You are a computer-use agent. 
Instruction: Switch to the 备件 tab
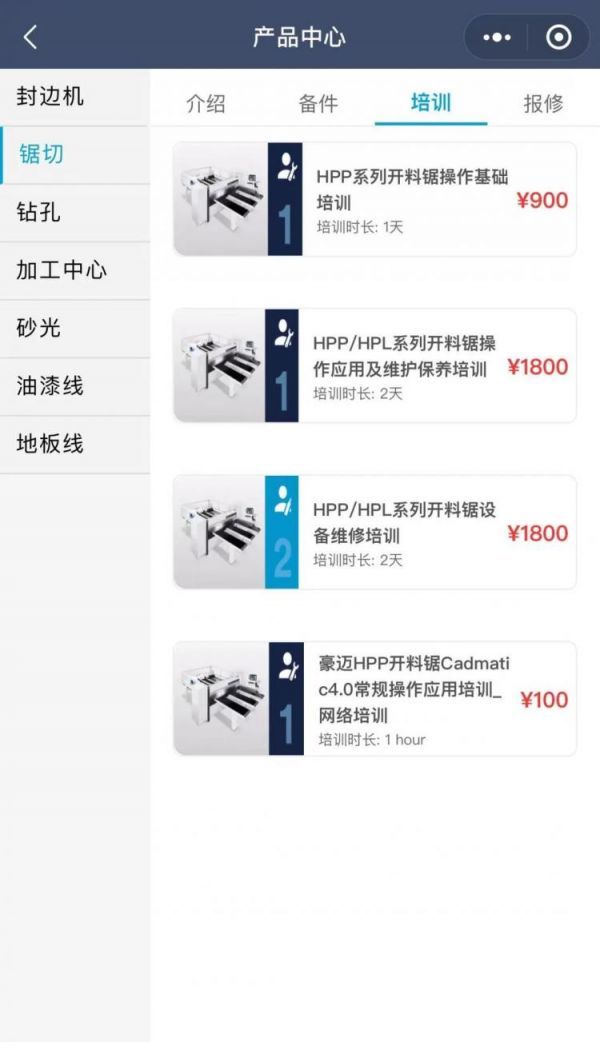pyautogui.click(x=318, y=103)
